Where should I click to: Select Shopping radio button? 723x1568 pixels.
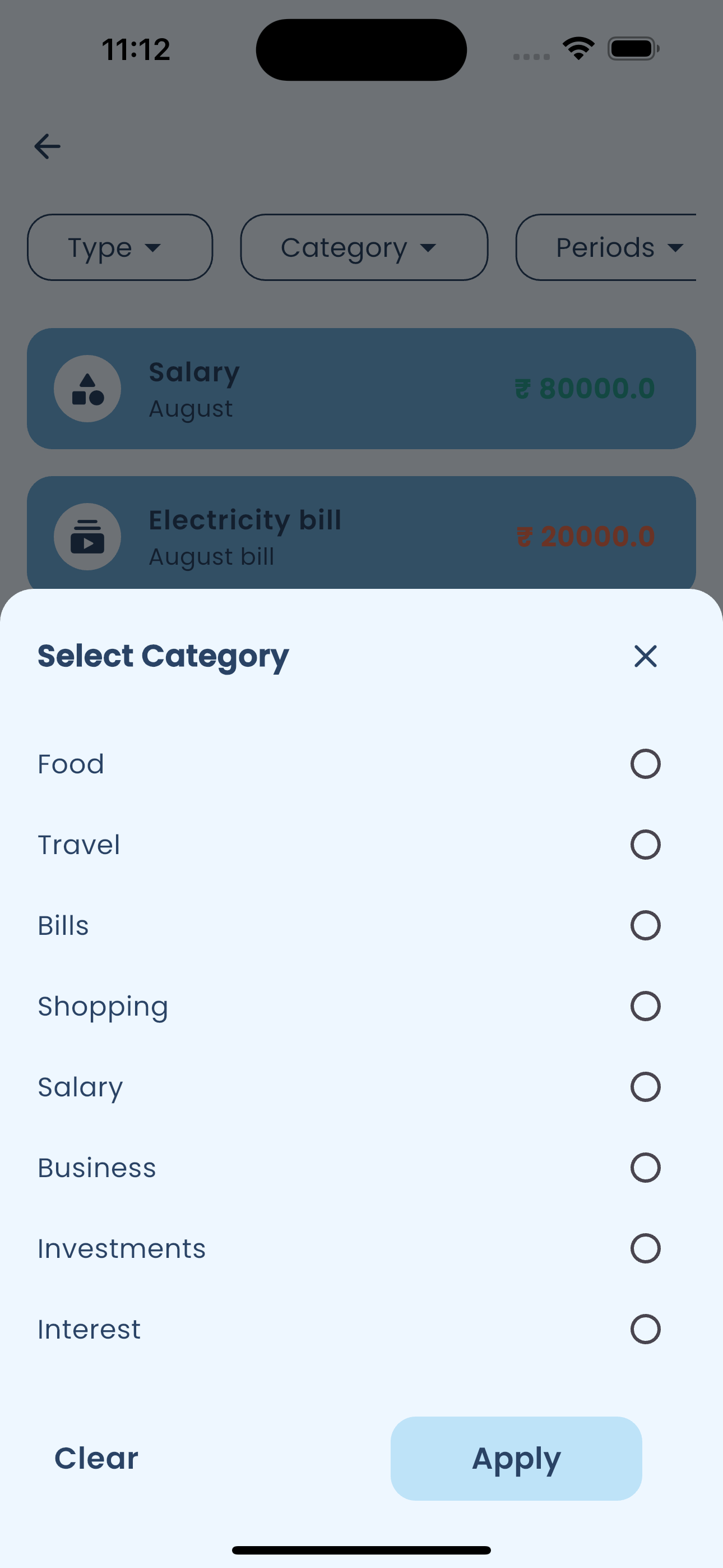[645, 1006]
